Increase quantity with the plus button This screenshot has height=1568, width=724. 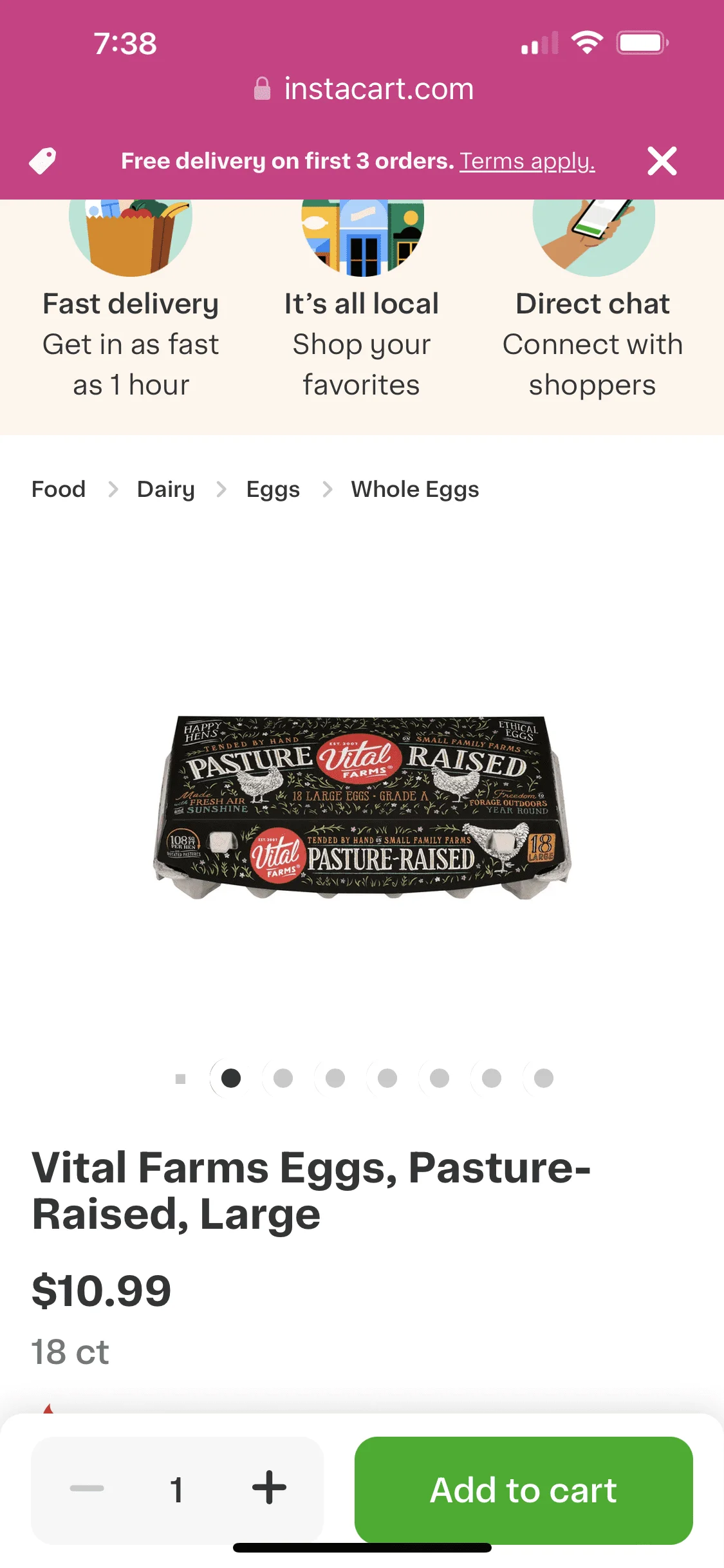(x=269, y=1488)
